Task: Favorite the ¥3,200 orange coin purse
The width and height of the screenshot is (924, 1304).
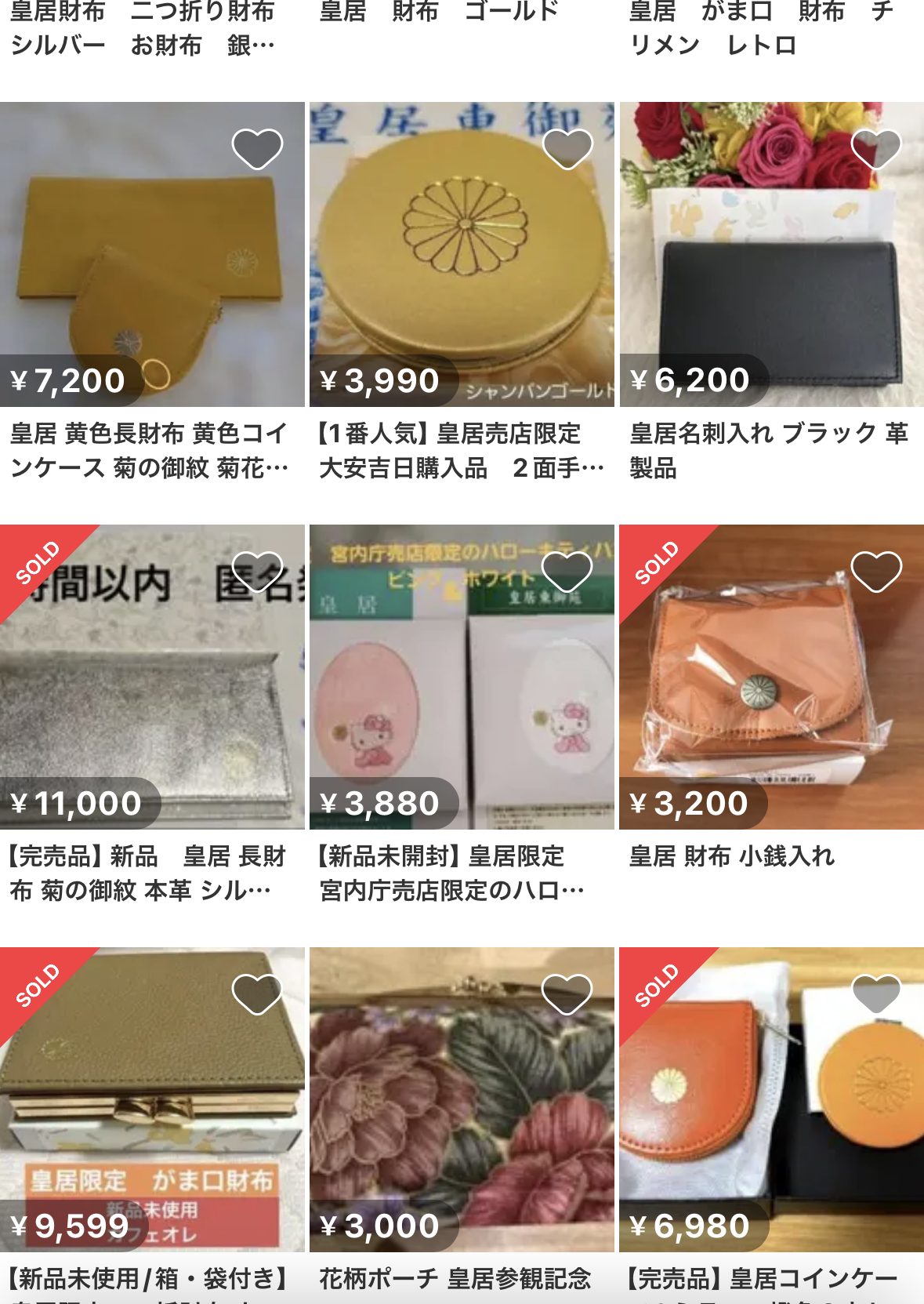Action: coord(876,571)
